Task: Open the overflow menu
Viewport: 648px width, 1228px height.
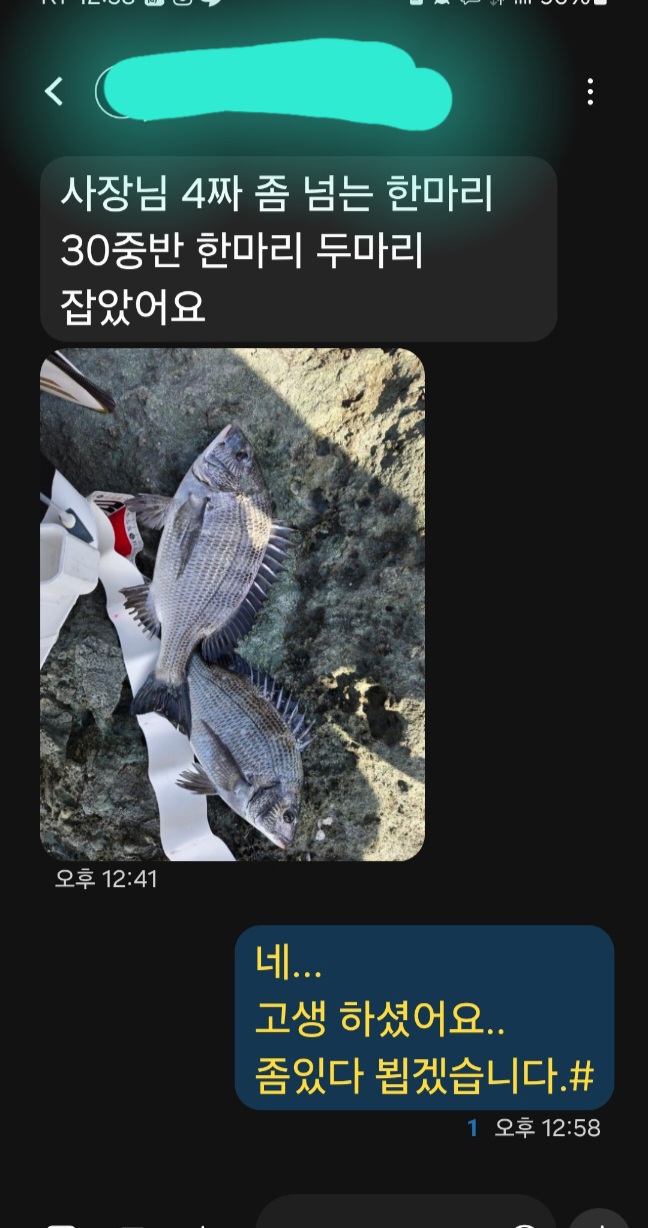Action: (x=590, y=93)
